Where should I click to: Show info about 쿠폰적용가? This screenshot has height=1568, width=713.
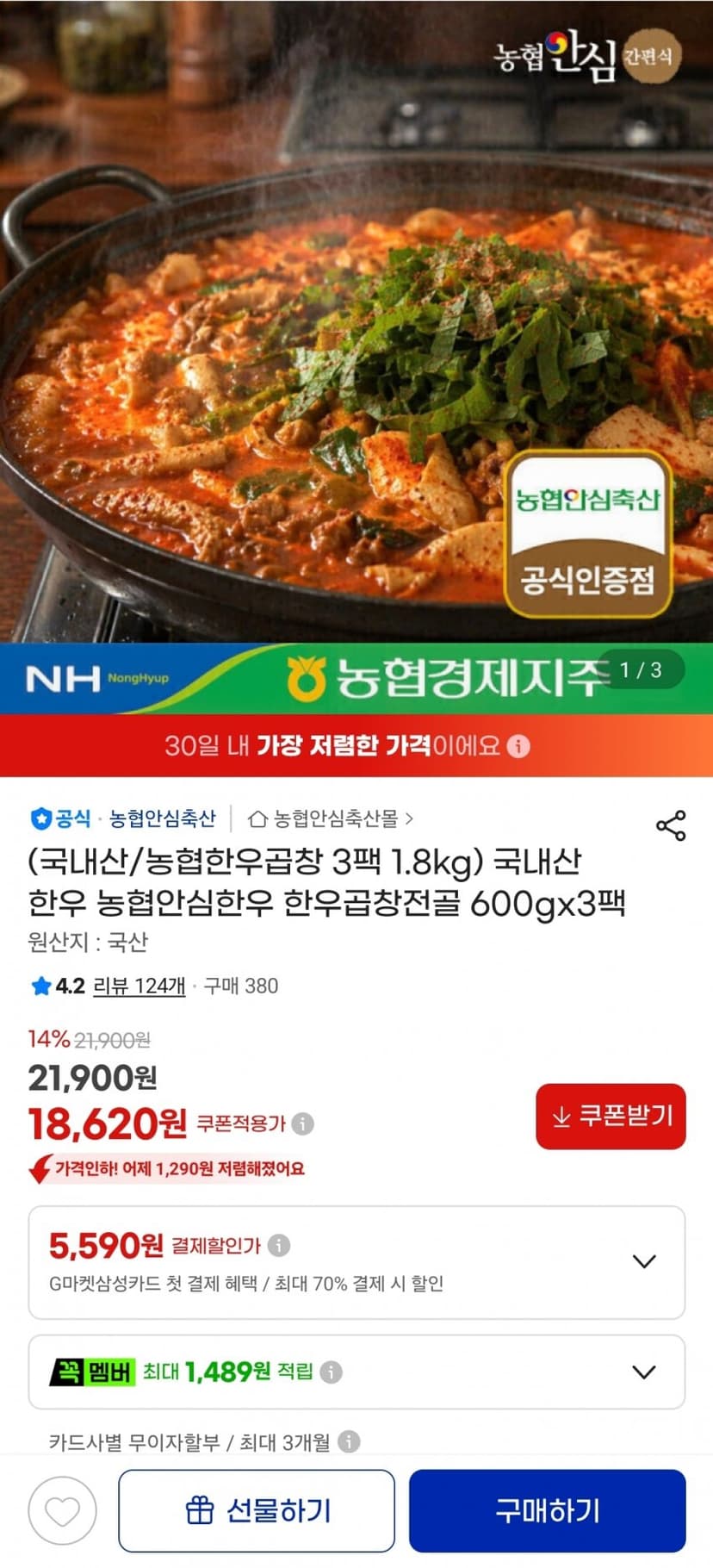302,1123
